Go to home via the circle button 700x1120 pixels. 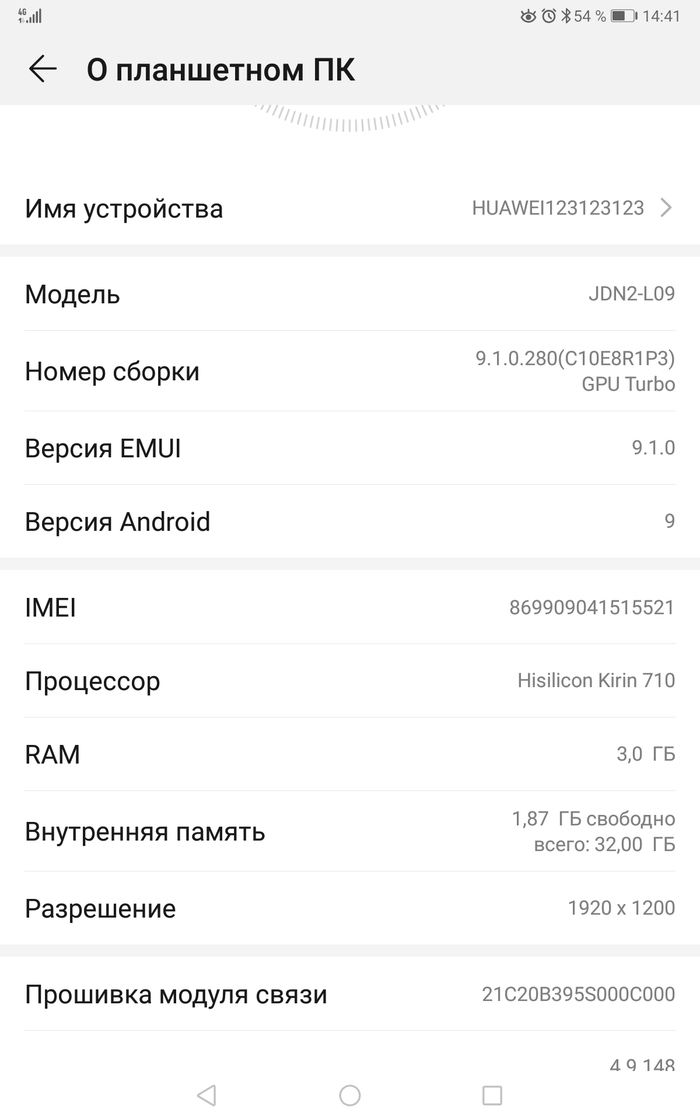[x=350, y=1095]
